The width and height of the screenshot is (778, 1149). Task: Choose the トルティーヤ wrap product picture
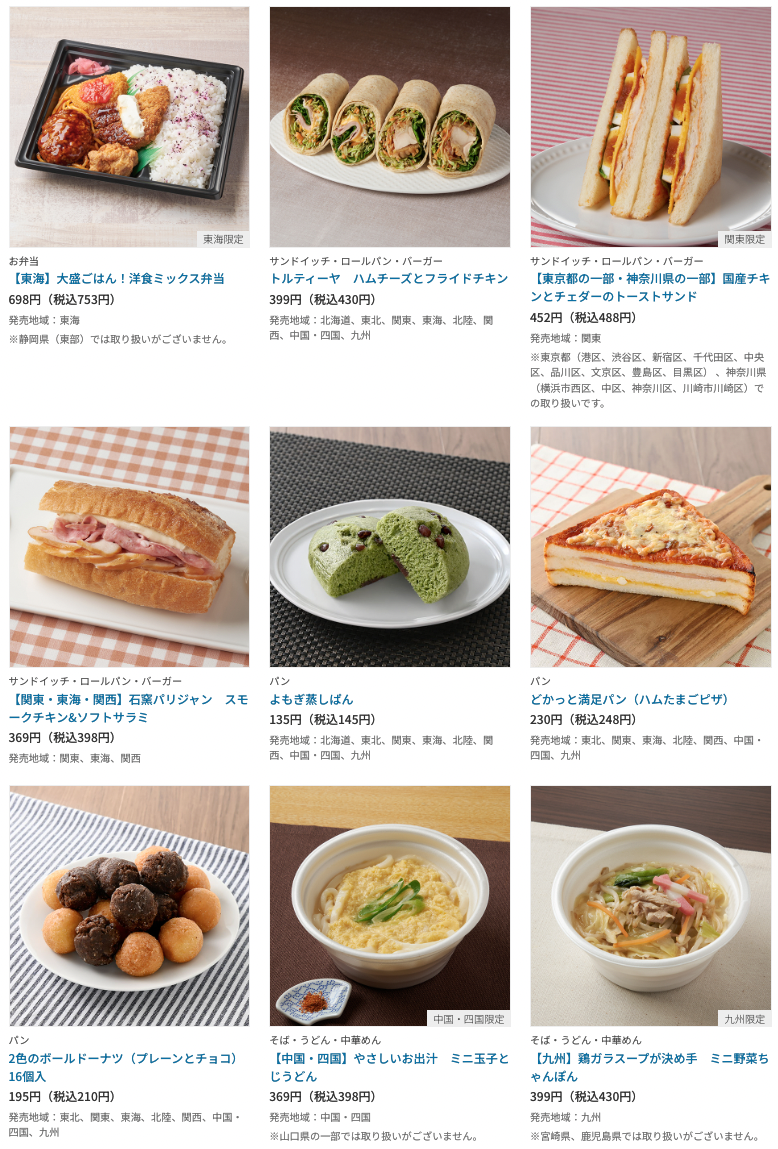click(x=389, y=127)
